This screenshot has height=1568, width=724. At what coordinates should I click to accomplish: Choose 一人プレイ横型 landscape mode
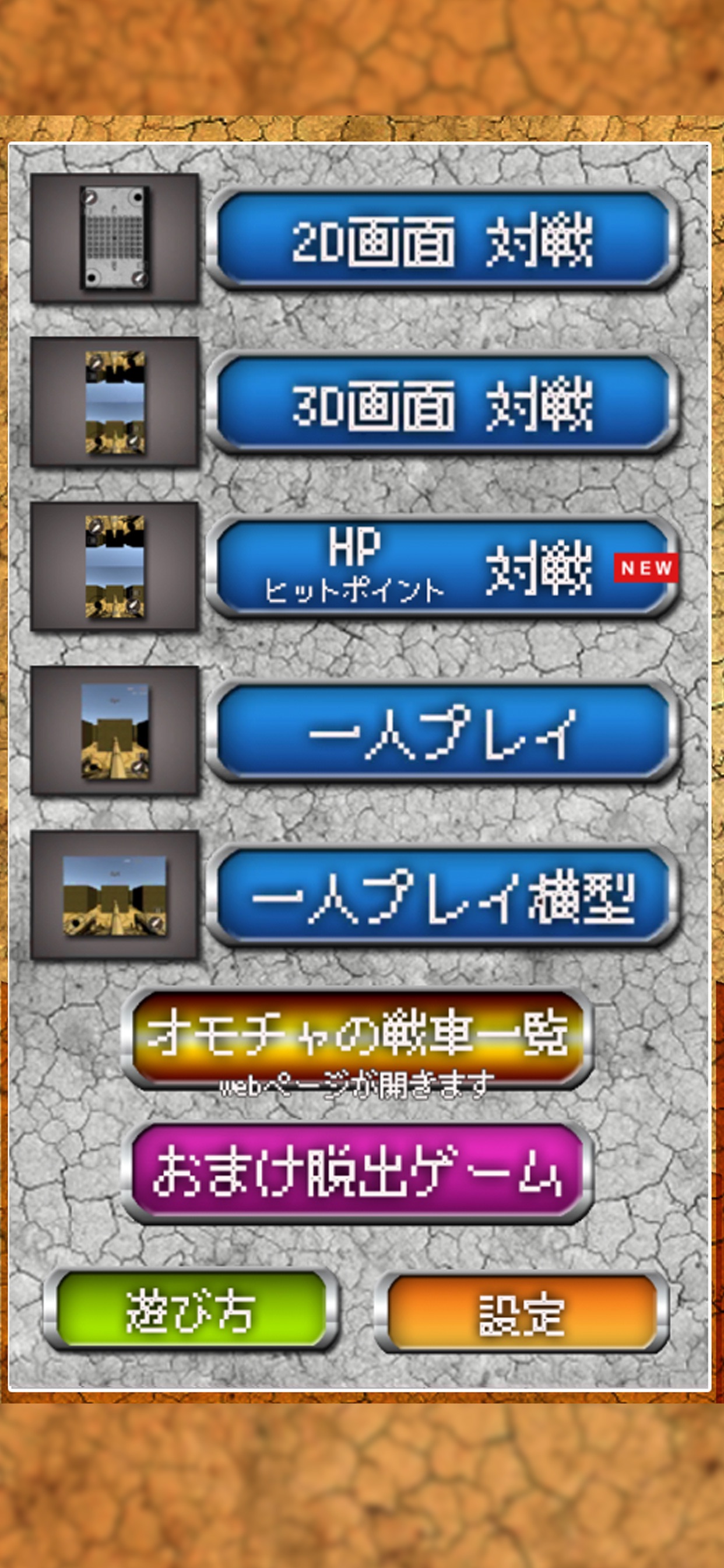[x=442, y=896]
